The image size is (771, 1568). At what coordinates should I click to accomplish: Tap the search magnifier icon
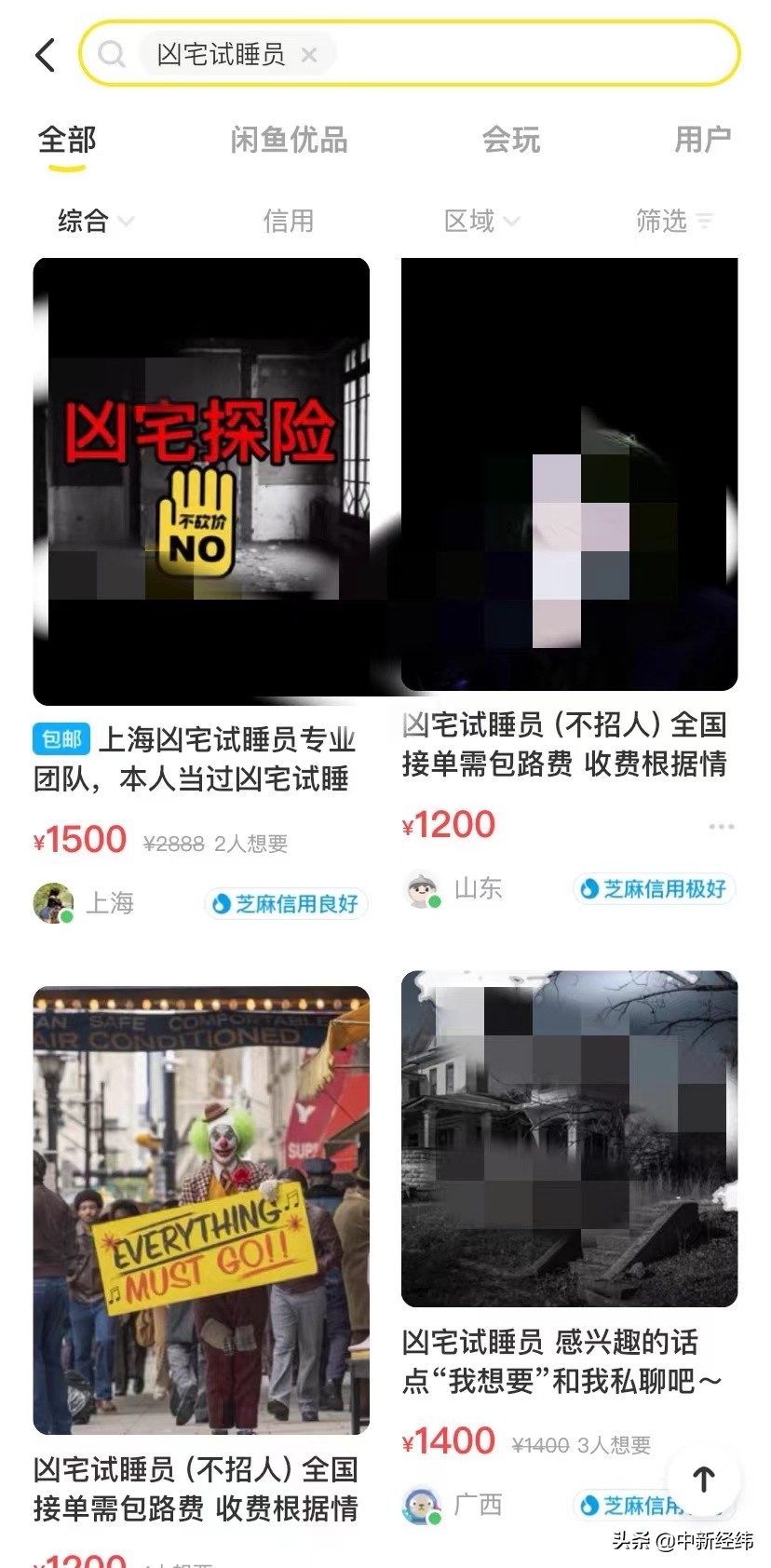[x=112, y=54]
